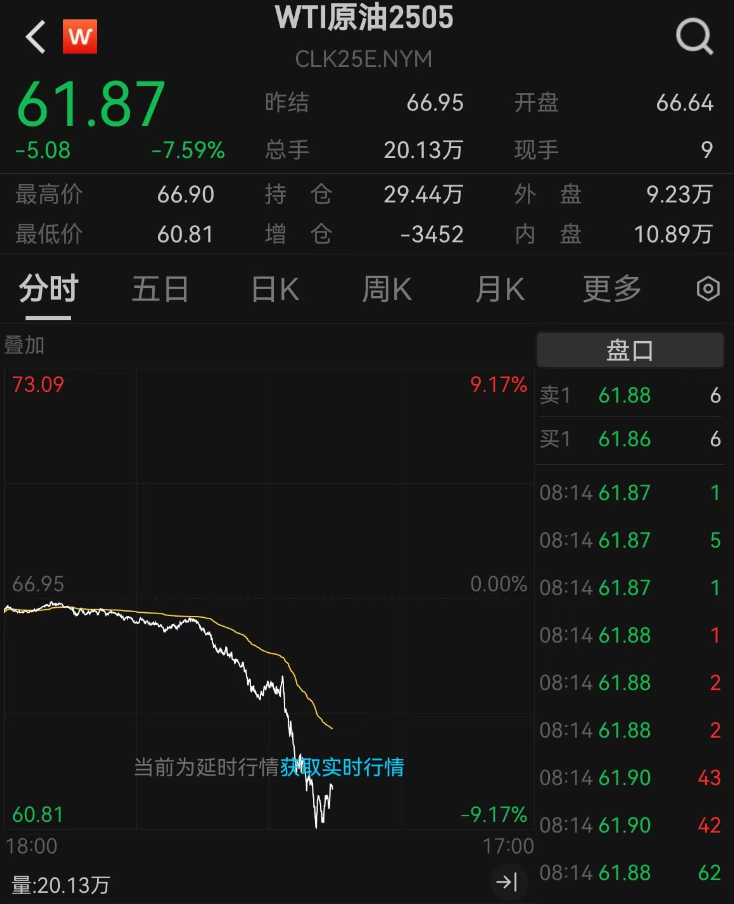The width and height of the screenshot is (734, 904).
Task: Open the search magnifier icon
Action: point(694,38)
